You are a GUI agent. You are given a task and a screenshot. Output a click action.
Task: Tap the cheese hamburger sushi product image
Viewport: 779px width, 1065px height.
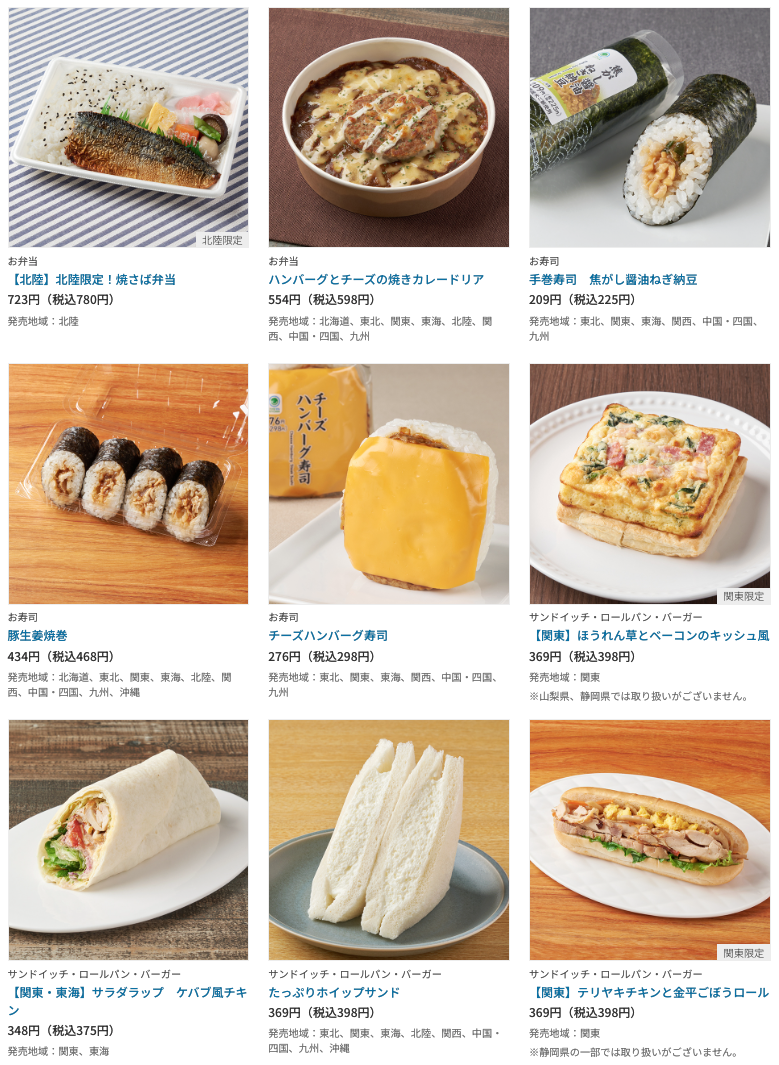pos(388,484)
